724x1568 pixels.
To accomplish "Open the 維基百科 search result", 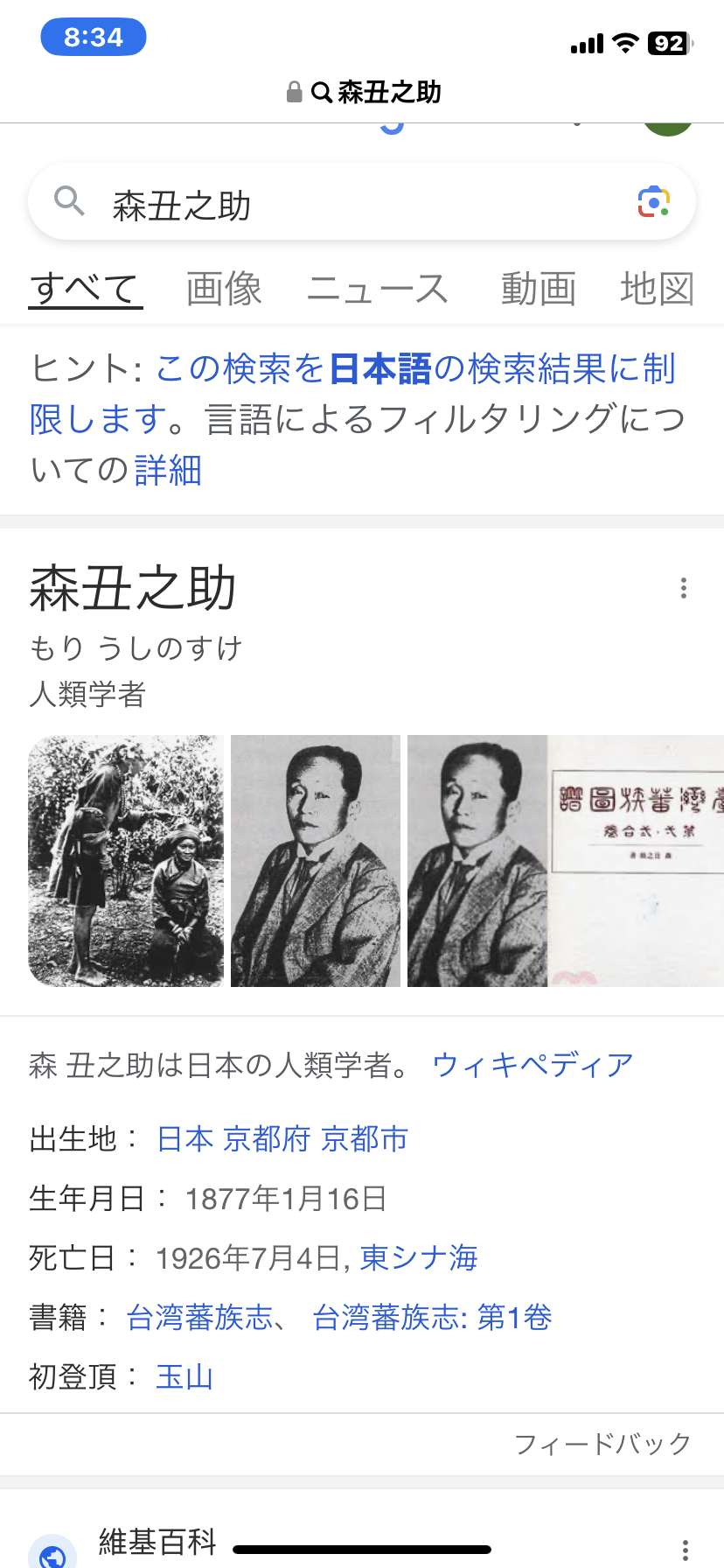I will tap(157, 1541).
